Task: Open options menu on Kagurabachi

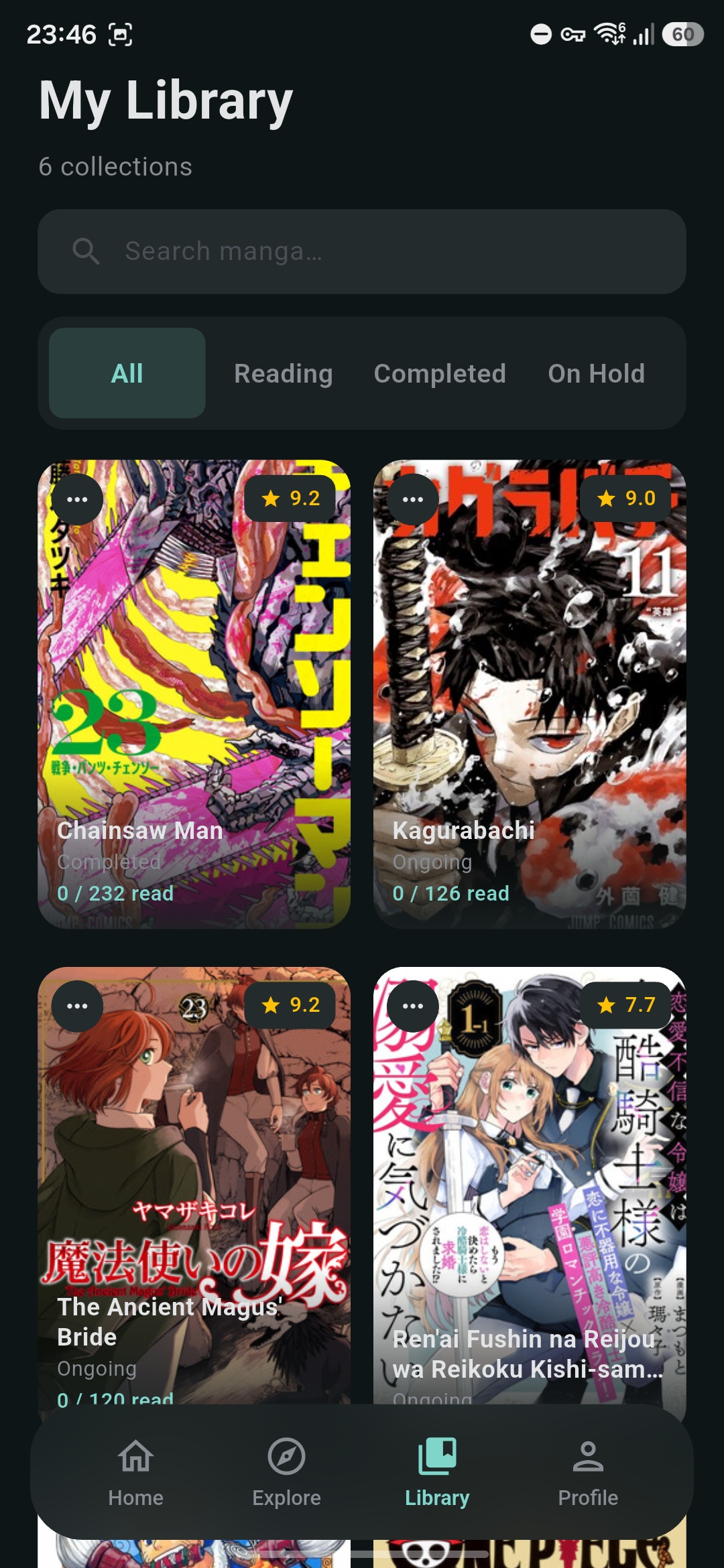Action: click(413, 499)
